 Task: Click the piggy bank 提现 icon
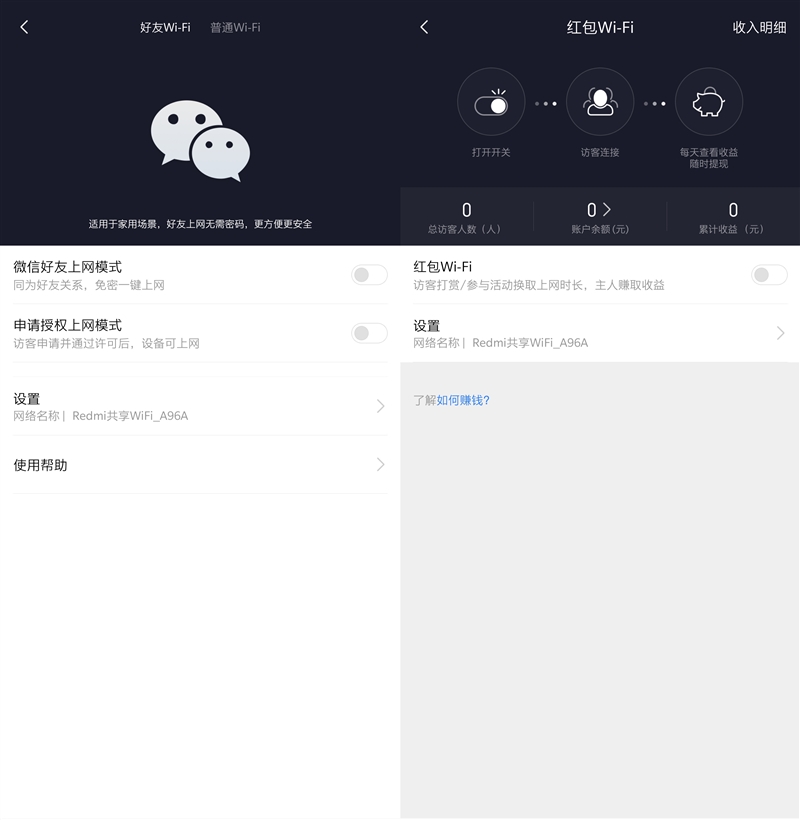pyautogui.click(x=709, y=101)
